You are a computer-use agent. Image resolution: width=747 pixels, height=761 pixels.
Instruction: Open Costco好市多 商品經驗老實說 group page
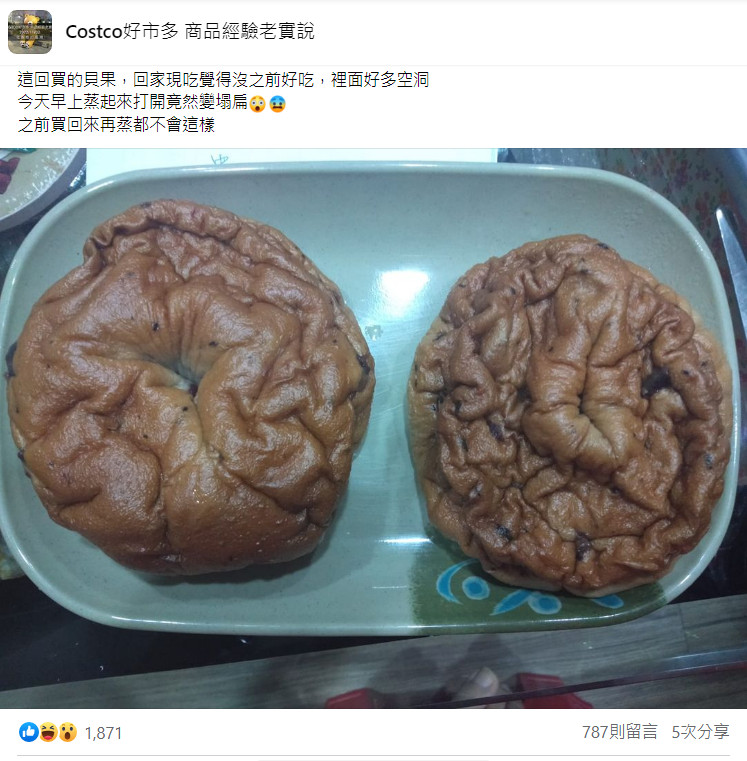pyautogui.click(x=190, y=31)
